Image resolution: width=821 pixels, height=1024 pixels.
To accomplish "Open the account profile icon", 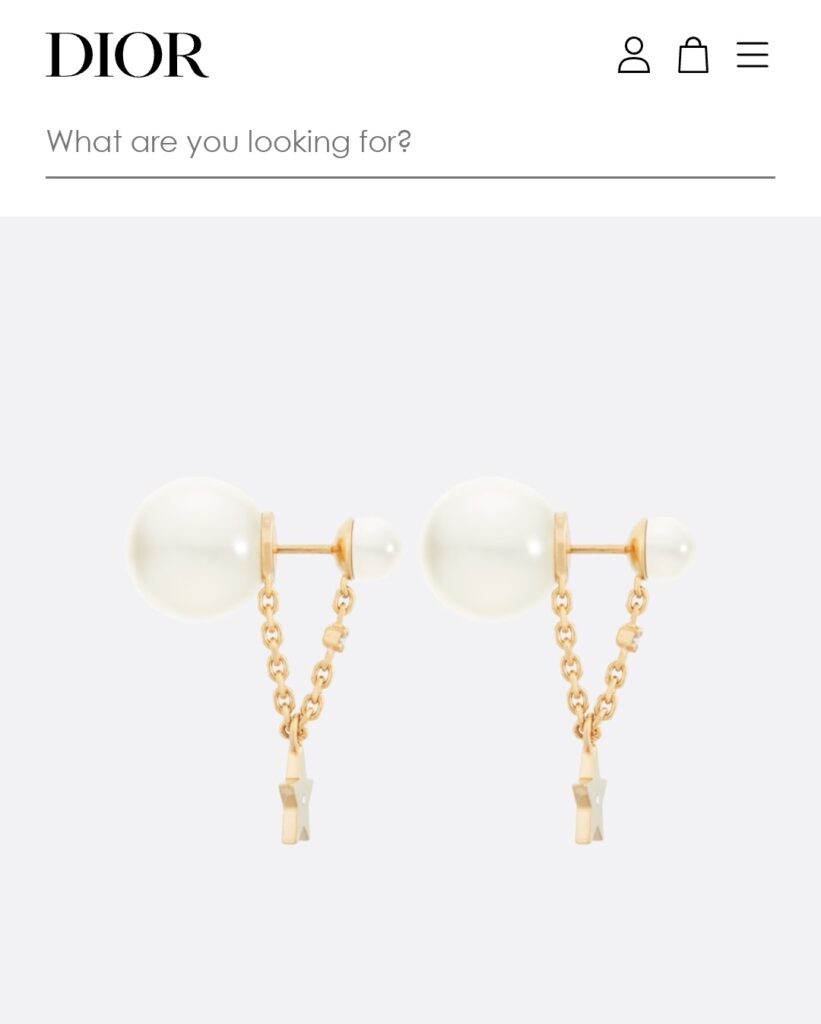I will (633, 55).
